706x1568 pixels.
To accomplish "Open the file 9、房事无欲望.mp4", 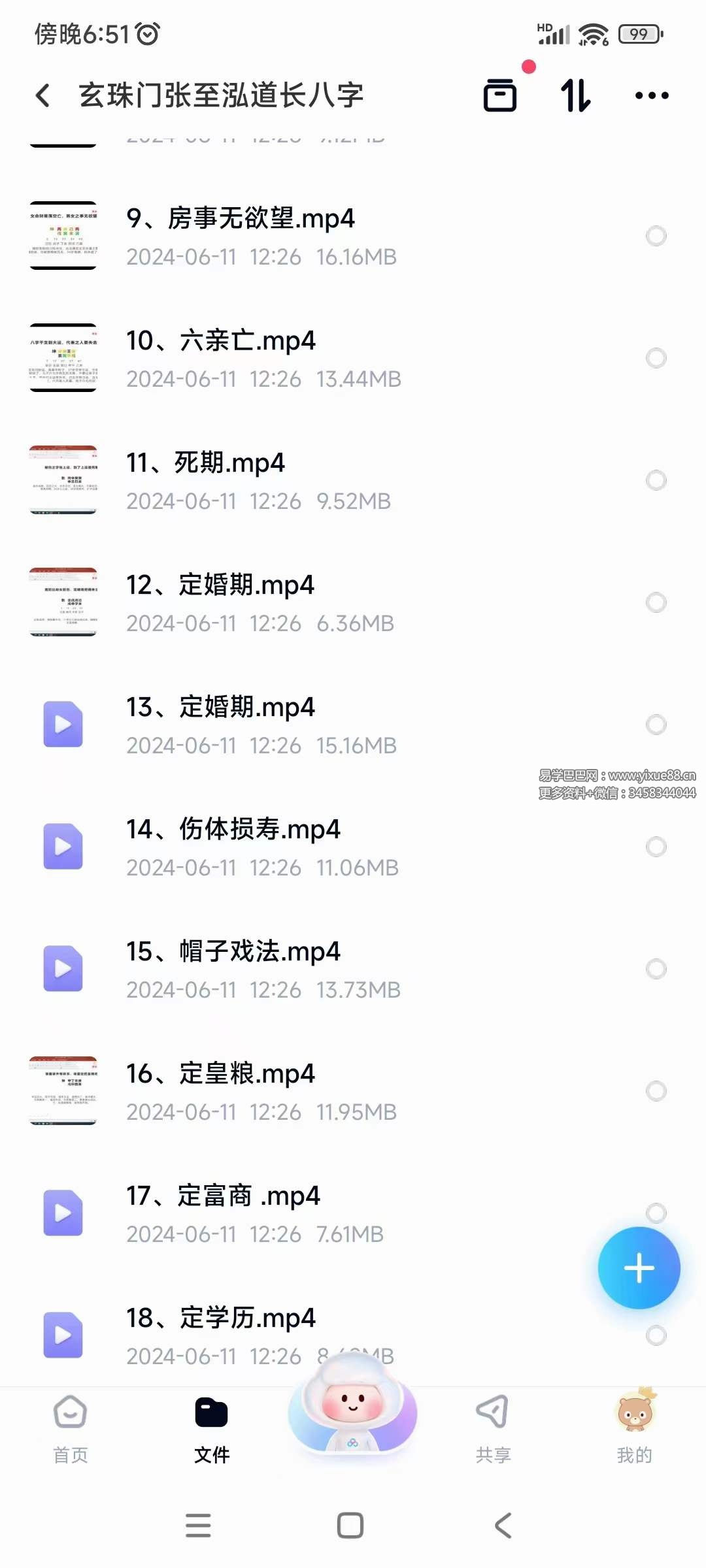I will click(241, 218).
